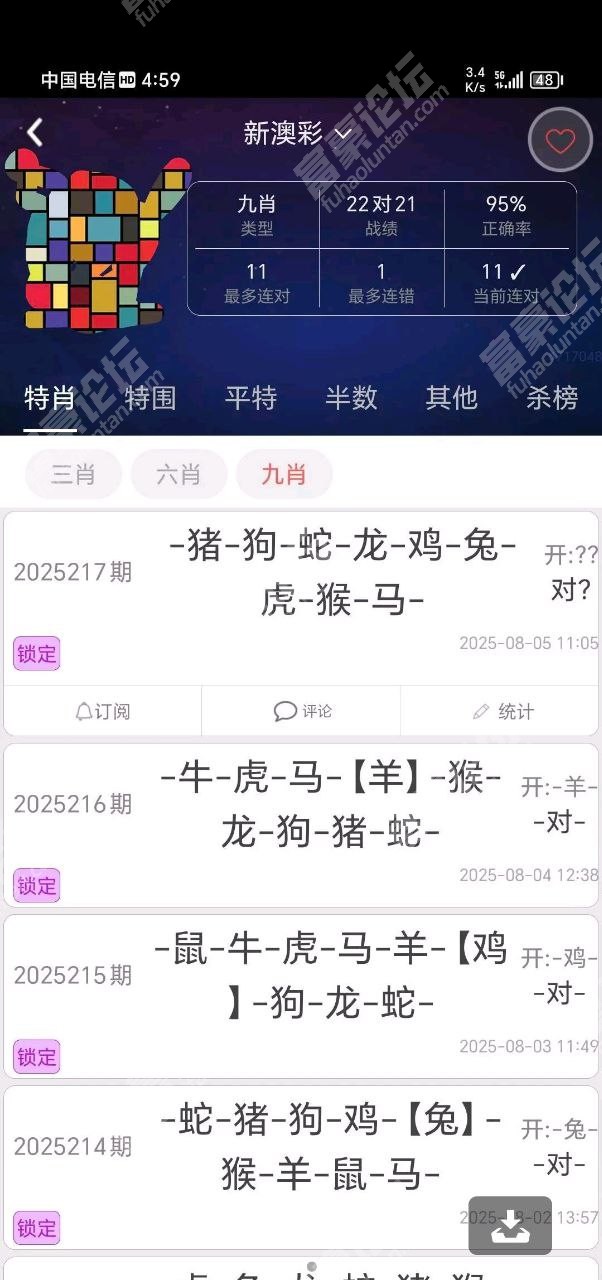
Task: Open 评论 for the 2025217期 prediction
Action: [302, 711]
